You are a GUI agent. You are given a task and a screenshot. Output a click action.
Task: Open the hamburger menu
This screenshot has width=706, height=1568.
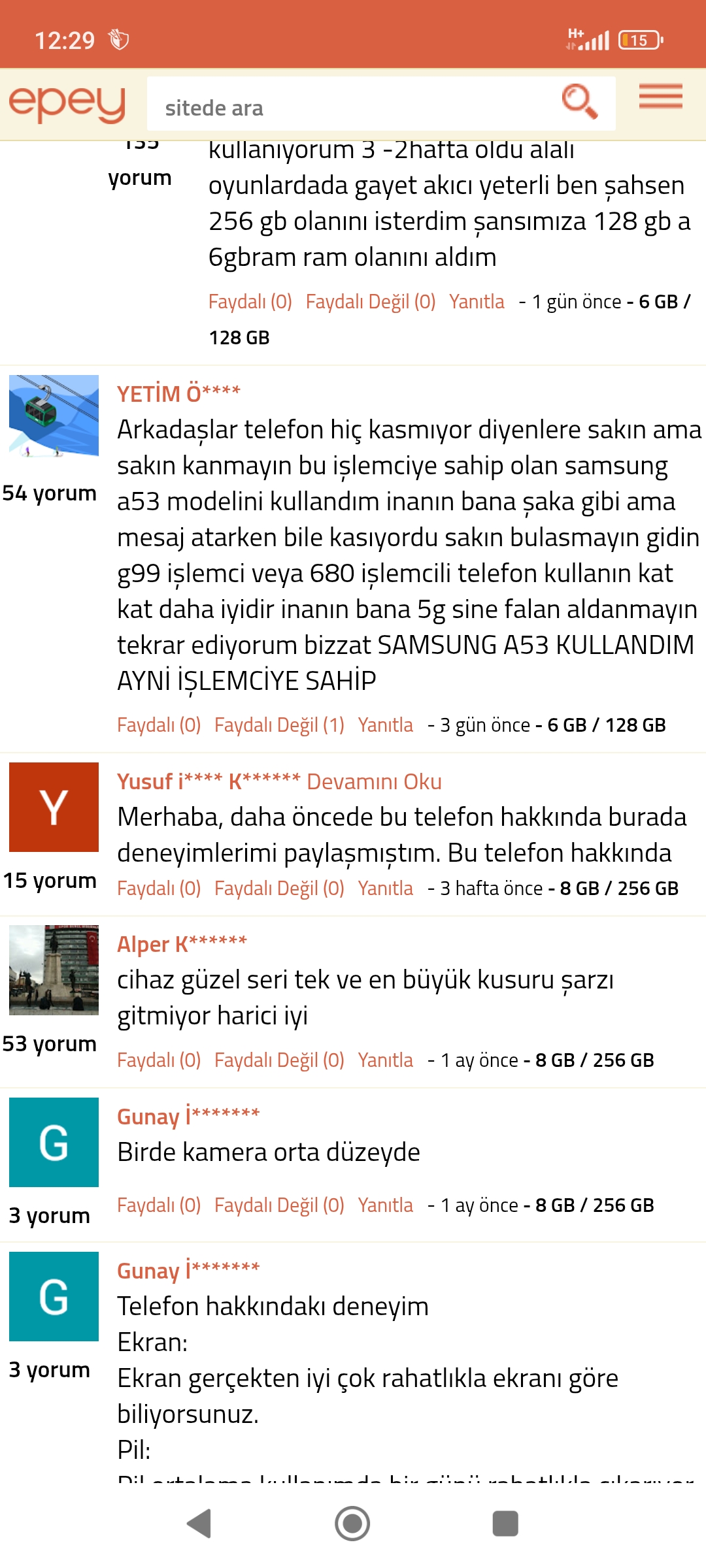tap(660, 97)
